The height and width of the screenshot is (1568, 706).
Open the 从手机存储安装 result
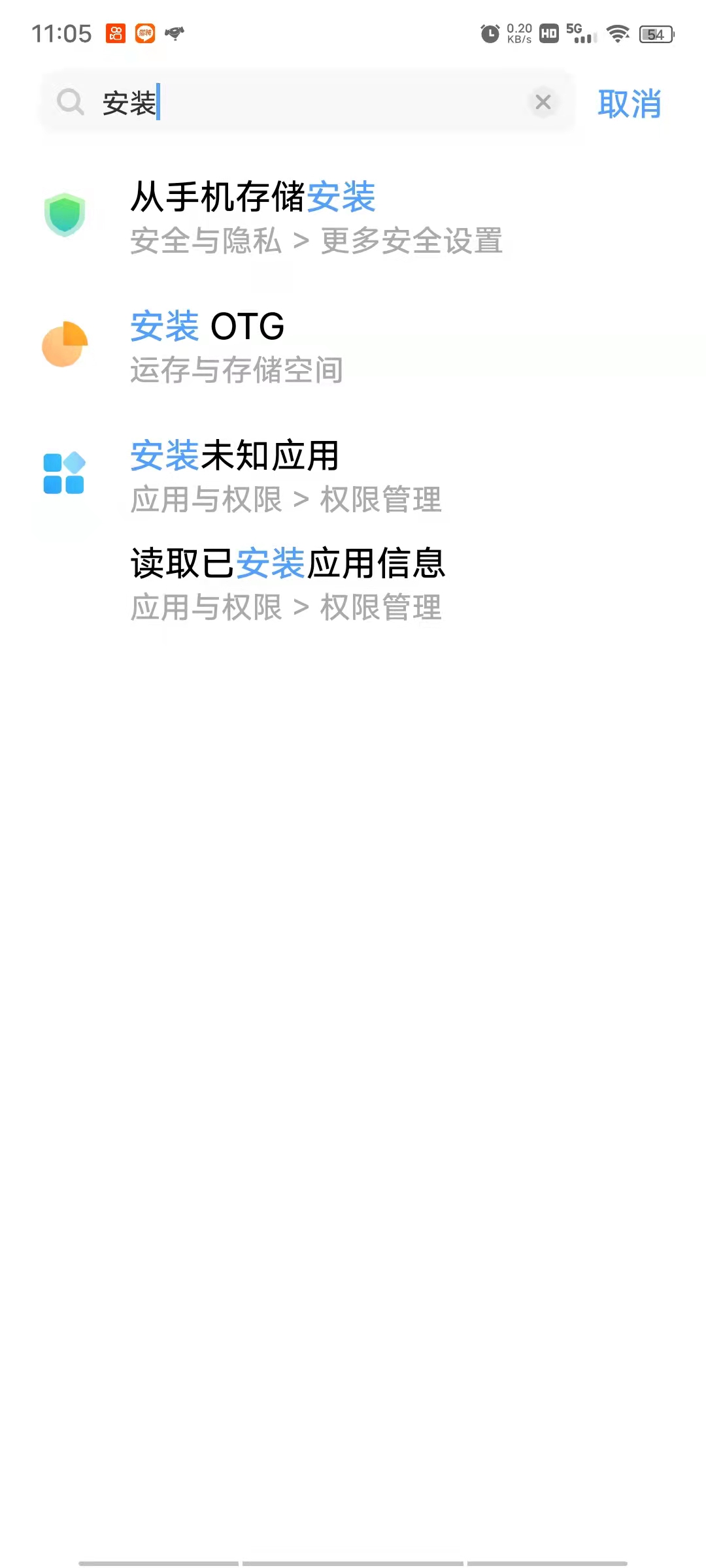pos(316,216)
